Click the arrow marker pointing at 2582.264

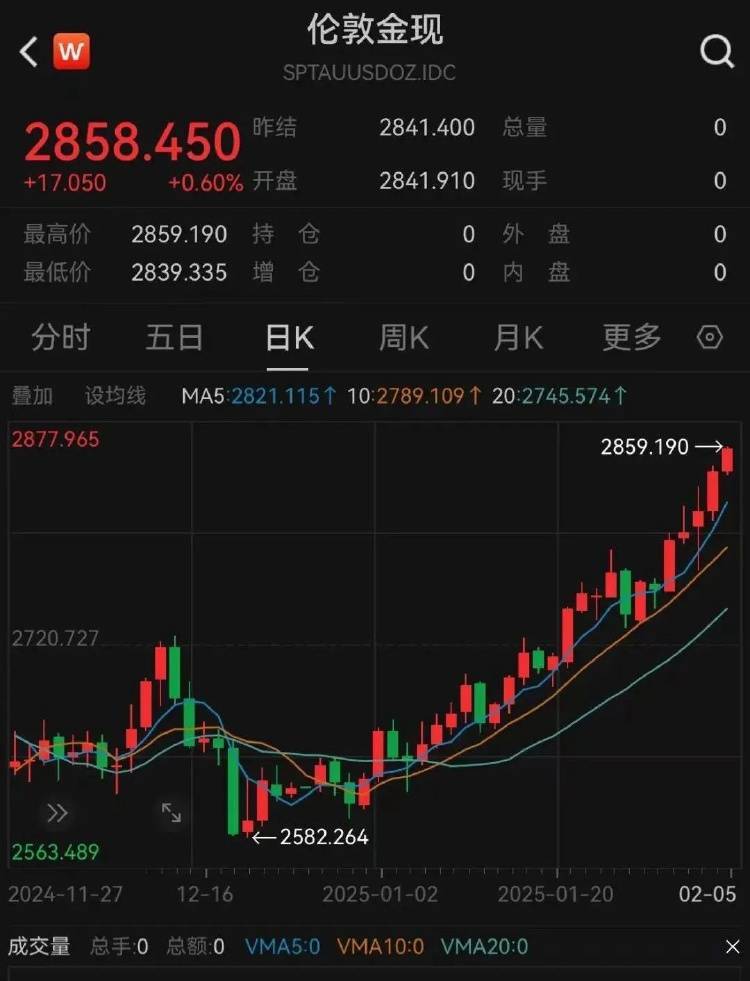click(263, 837)
